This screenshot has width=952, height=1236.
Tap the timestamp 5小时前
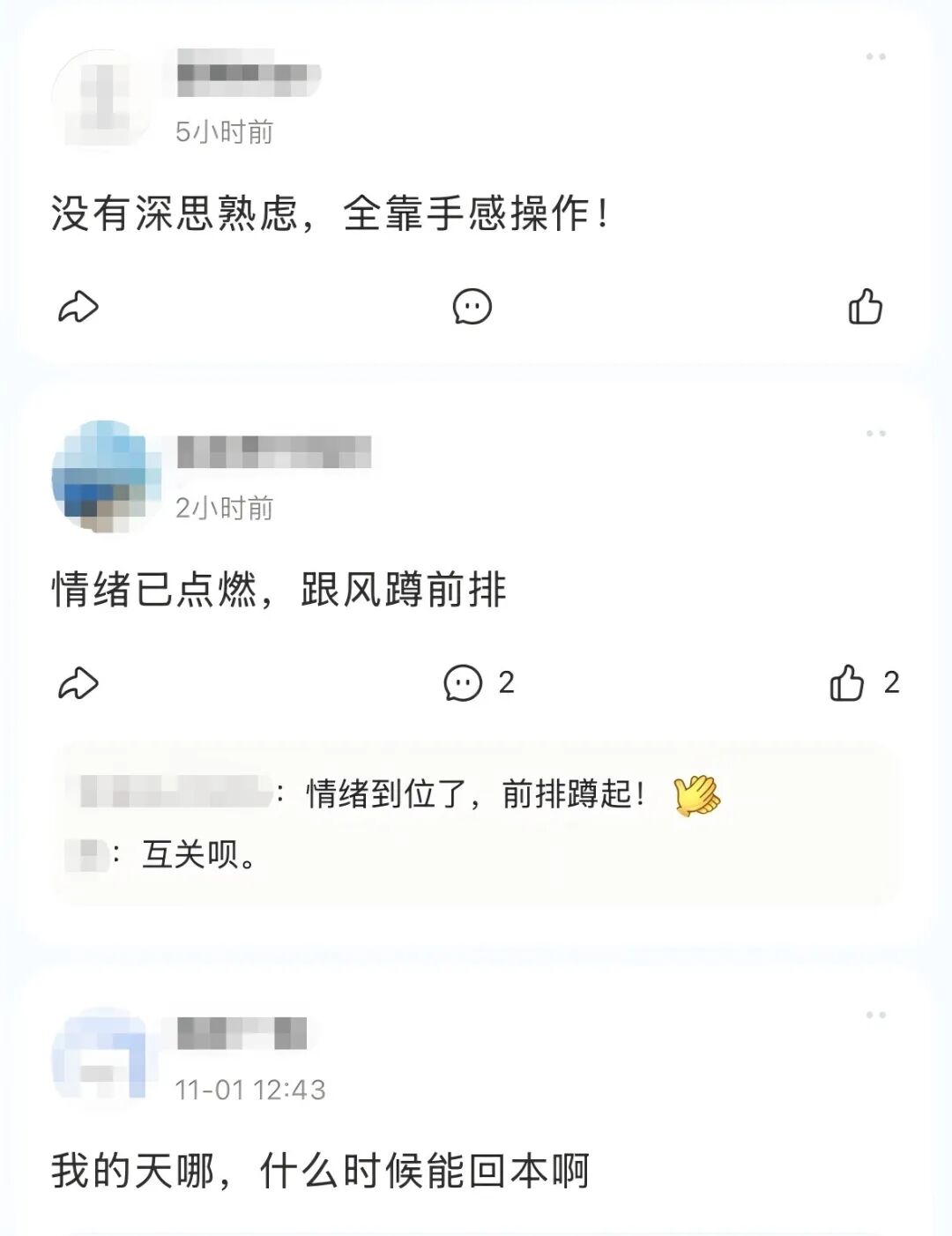[223, 130]
